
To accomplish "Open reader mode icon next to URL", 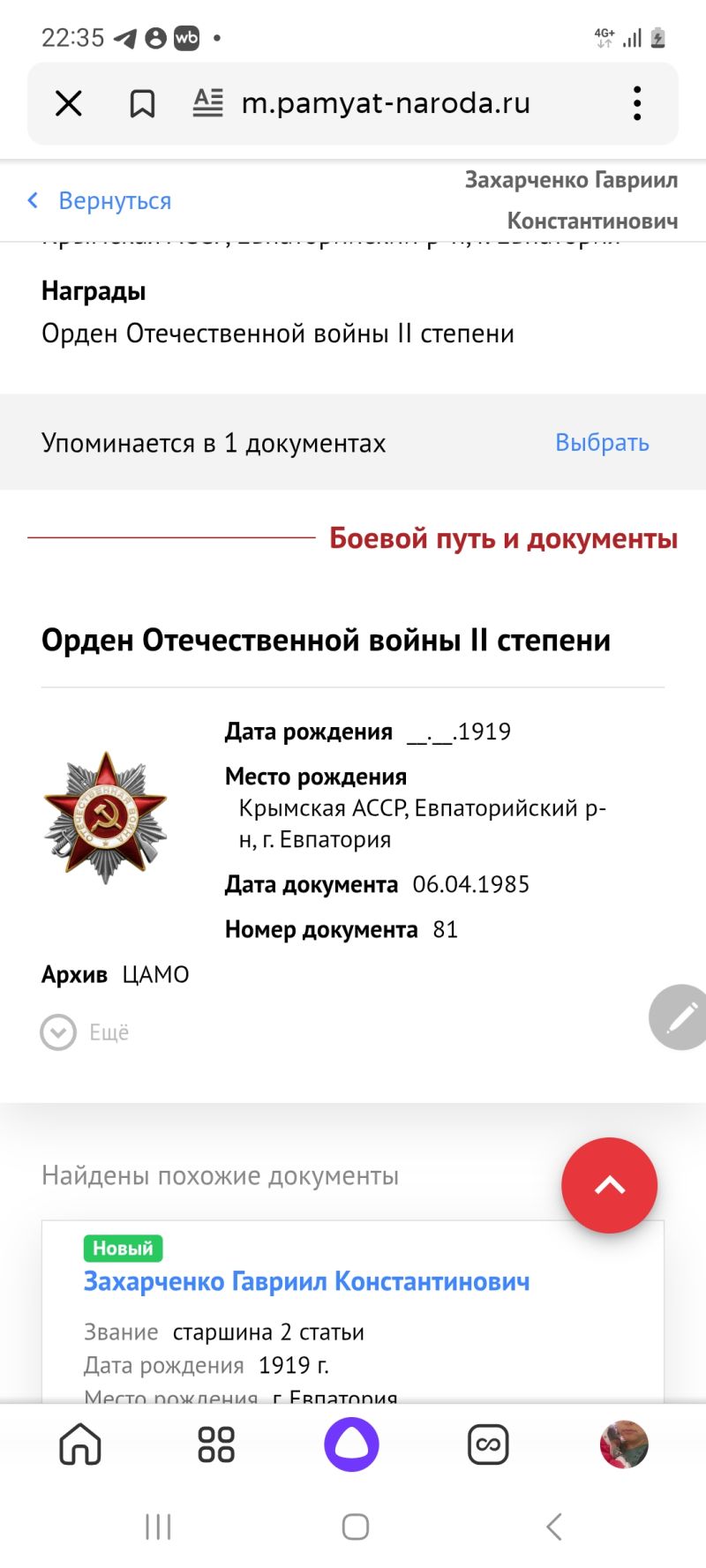I will (x=208, y=103).
